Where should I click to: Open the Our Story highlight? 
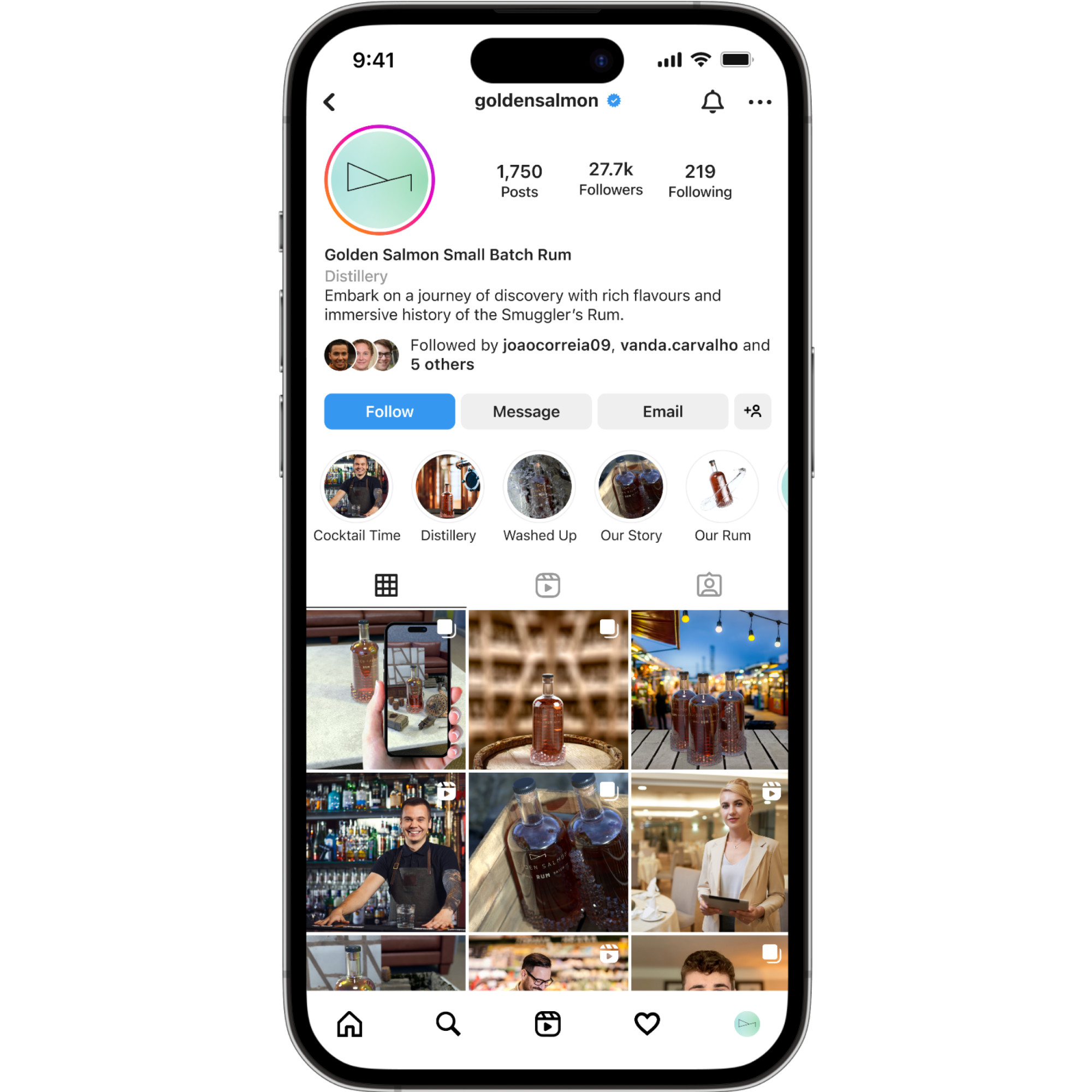coord(631,486)
